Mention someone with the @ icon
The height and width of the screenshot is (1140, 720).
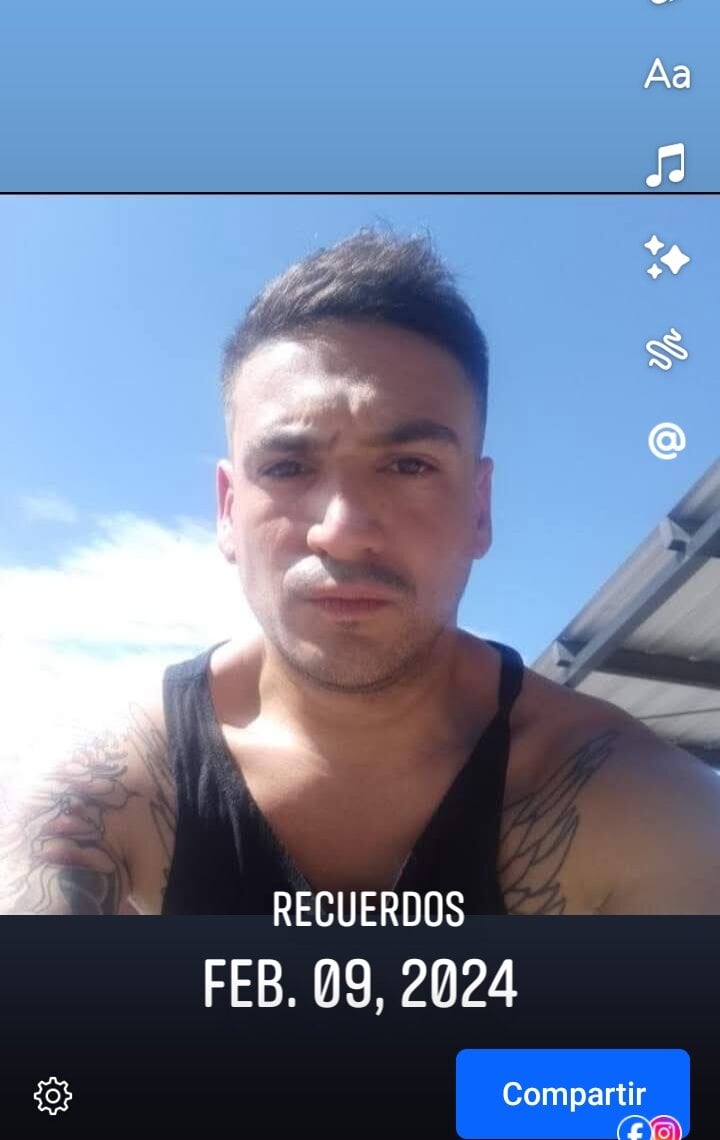(x=667, y=440)
